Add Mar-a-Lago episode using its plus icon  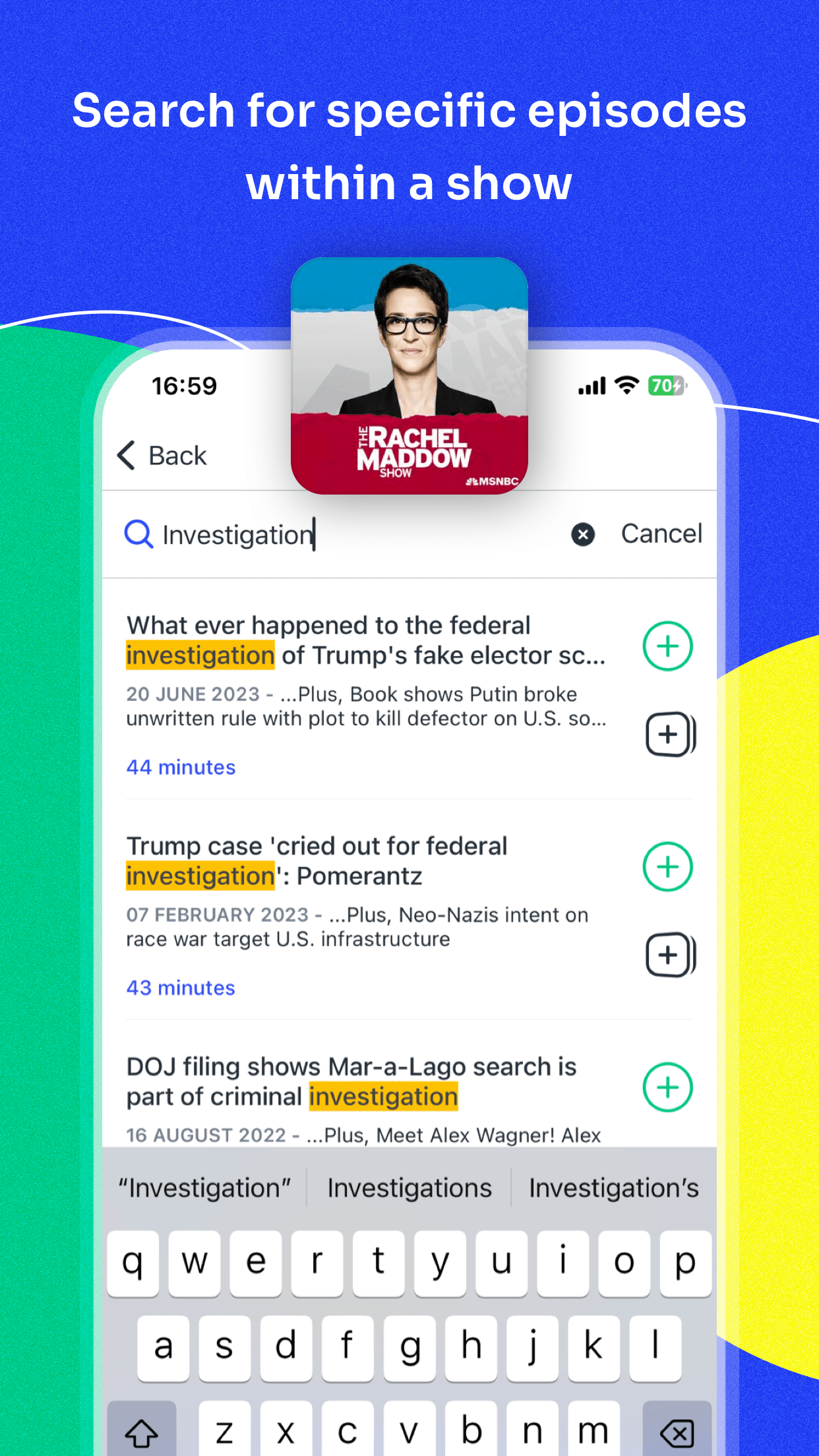667,1087
